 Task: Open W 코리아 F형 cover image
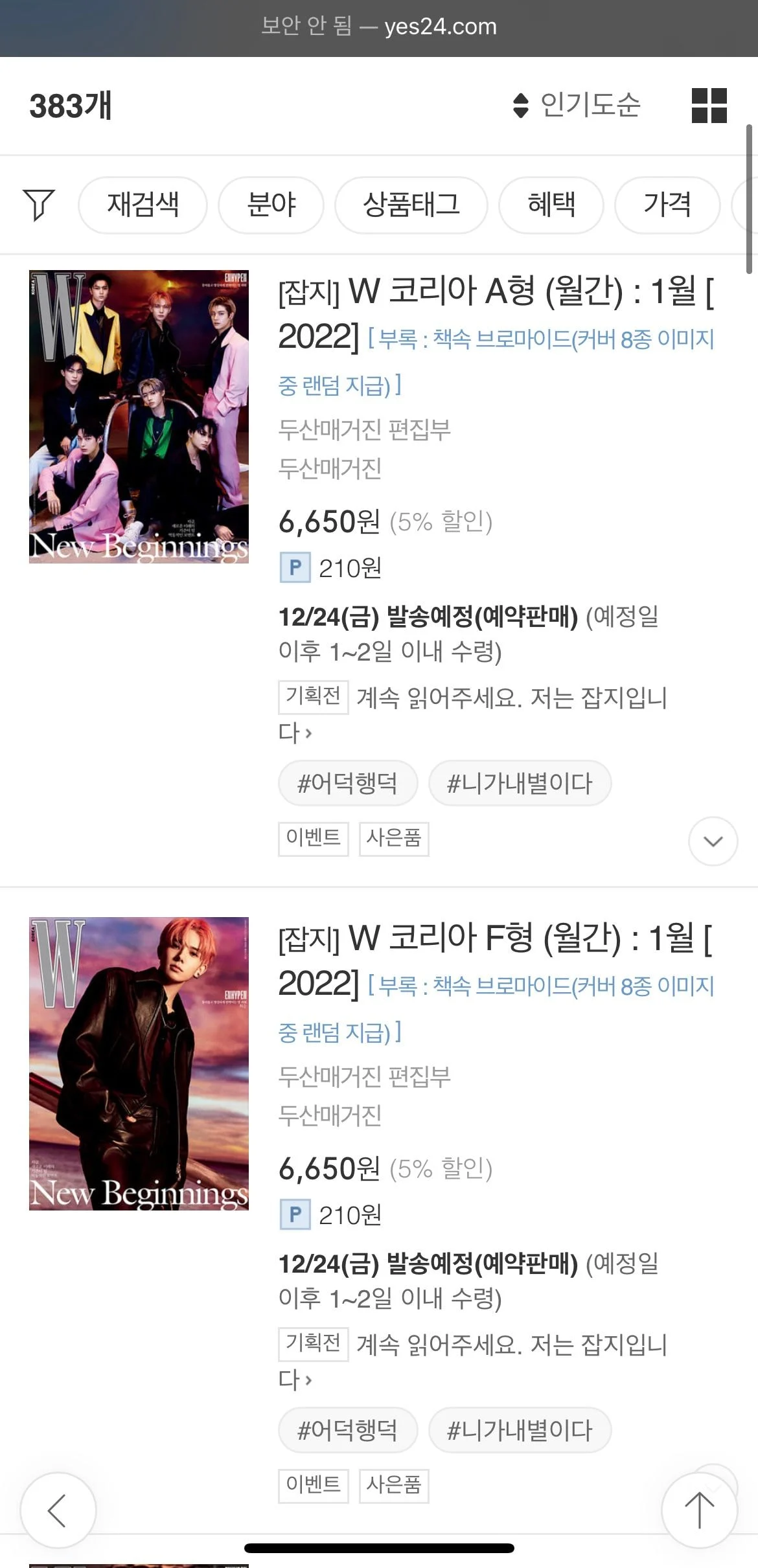[x=139, y=1063]
